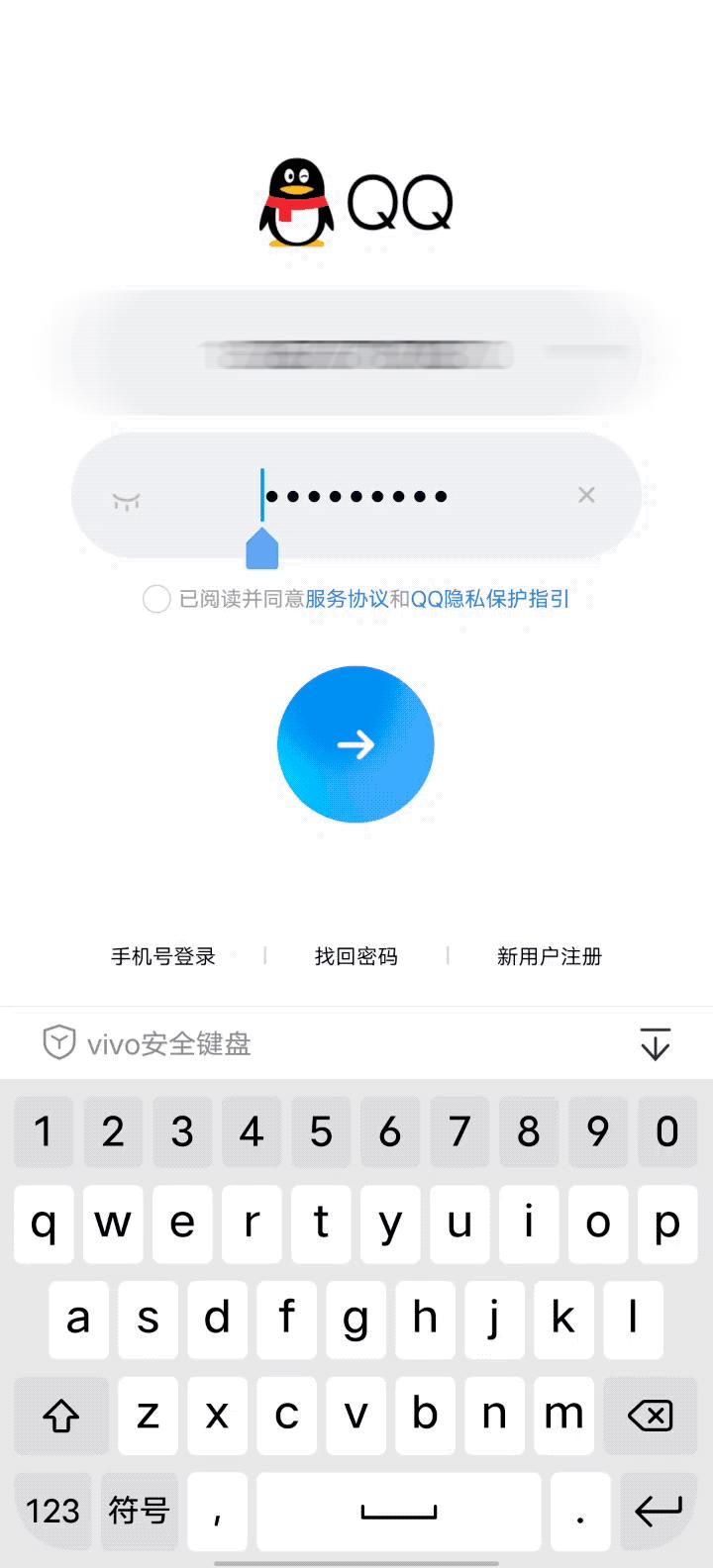
Task: Select 新用户注册 registration option
Action: coord(550,956)
